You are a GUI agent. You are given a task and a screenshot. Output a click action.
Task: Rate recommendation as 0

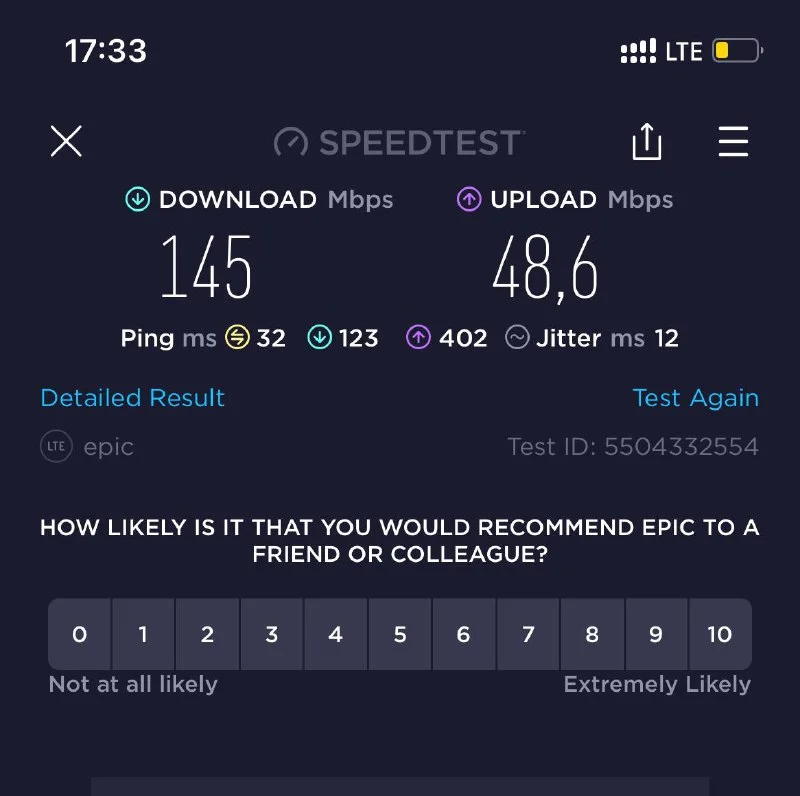(80, 634)
